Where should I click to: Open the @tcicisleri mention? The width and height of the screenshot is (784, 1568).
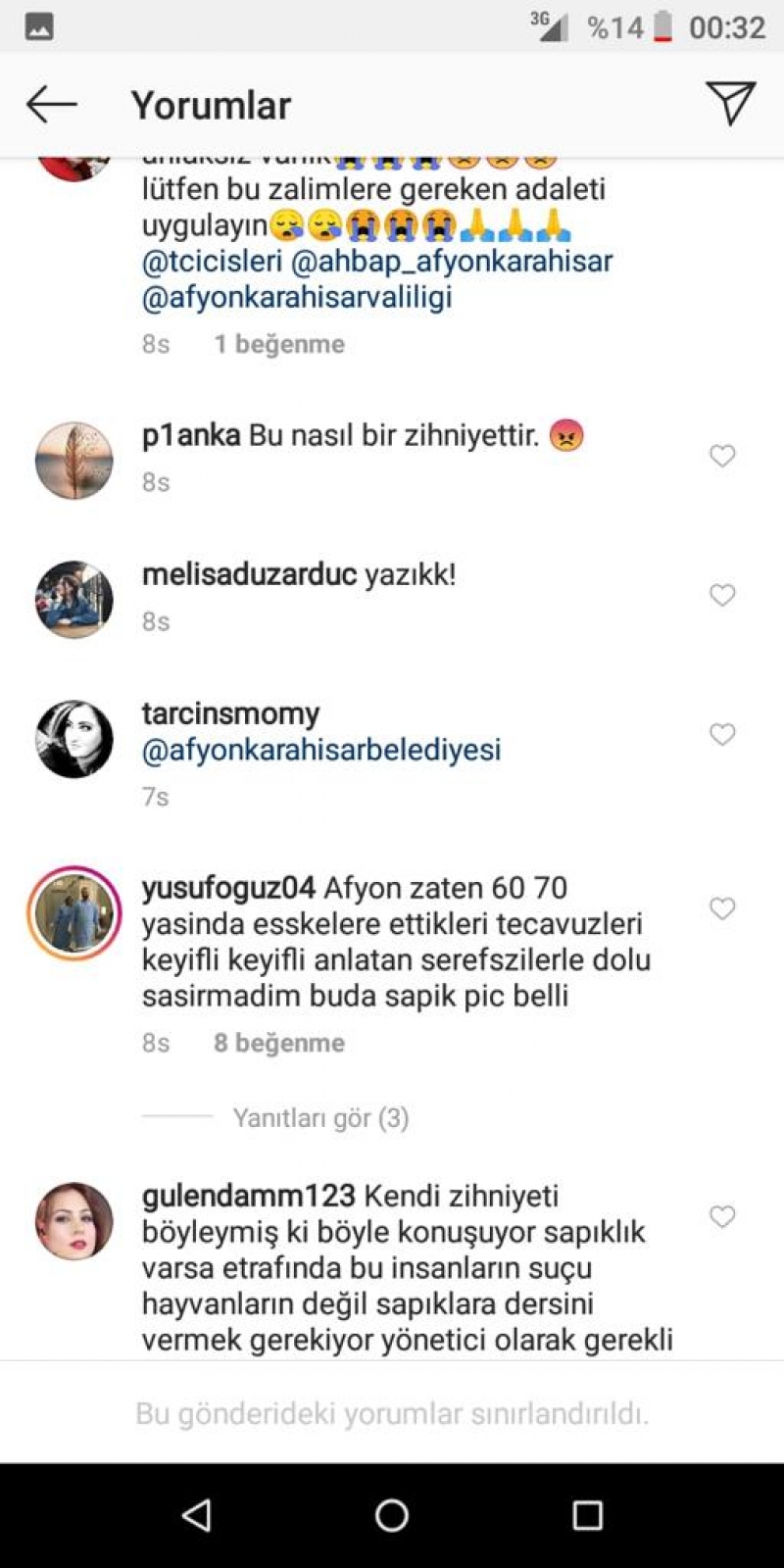[x=213, y=262]
